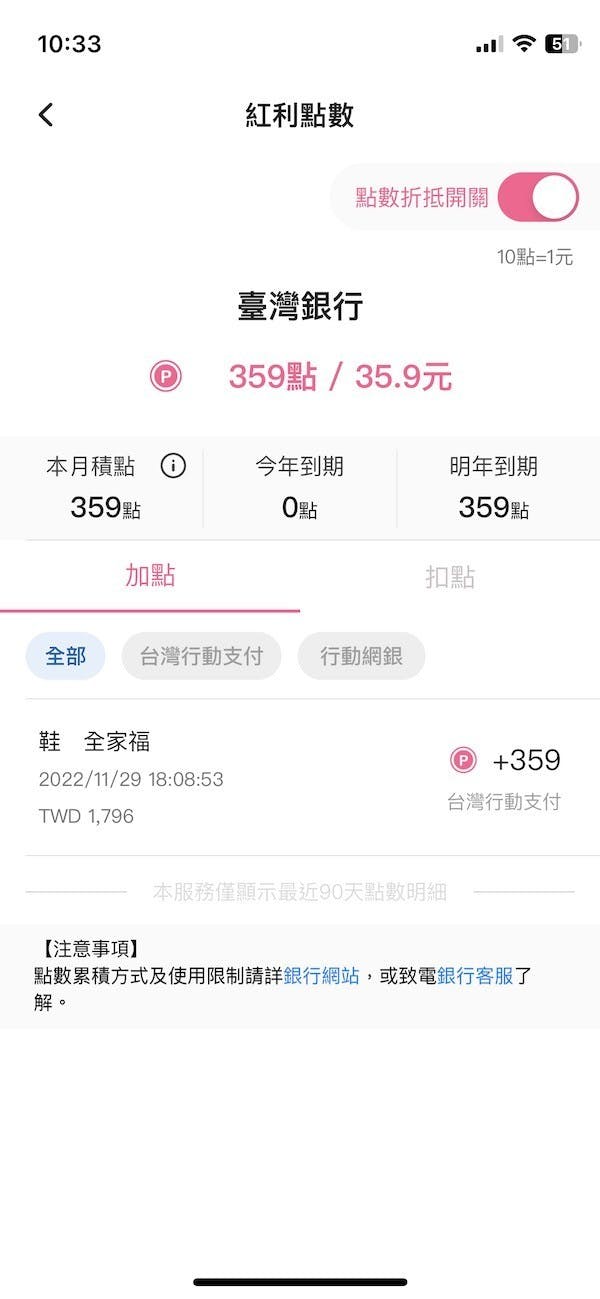Switch to the 加點 tab
The image size is (600, 1299).
tap(150, 576)
